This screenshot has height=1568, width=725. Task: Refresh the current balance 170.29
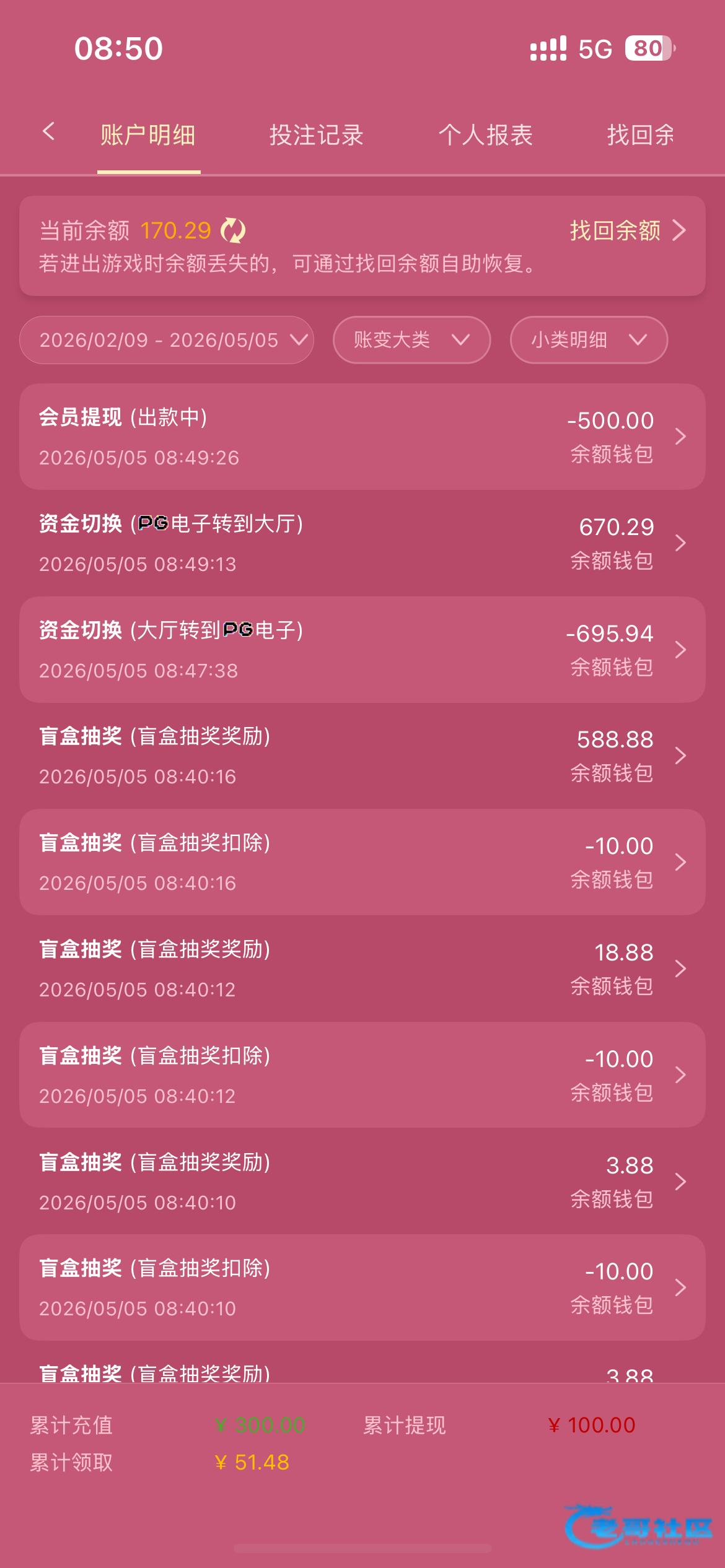click(234, 231)
